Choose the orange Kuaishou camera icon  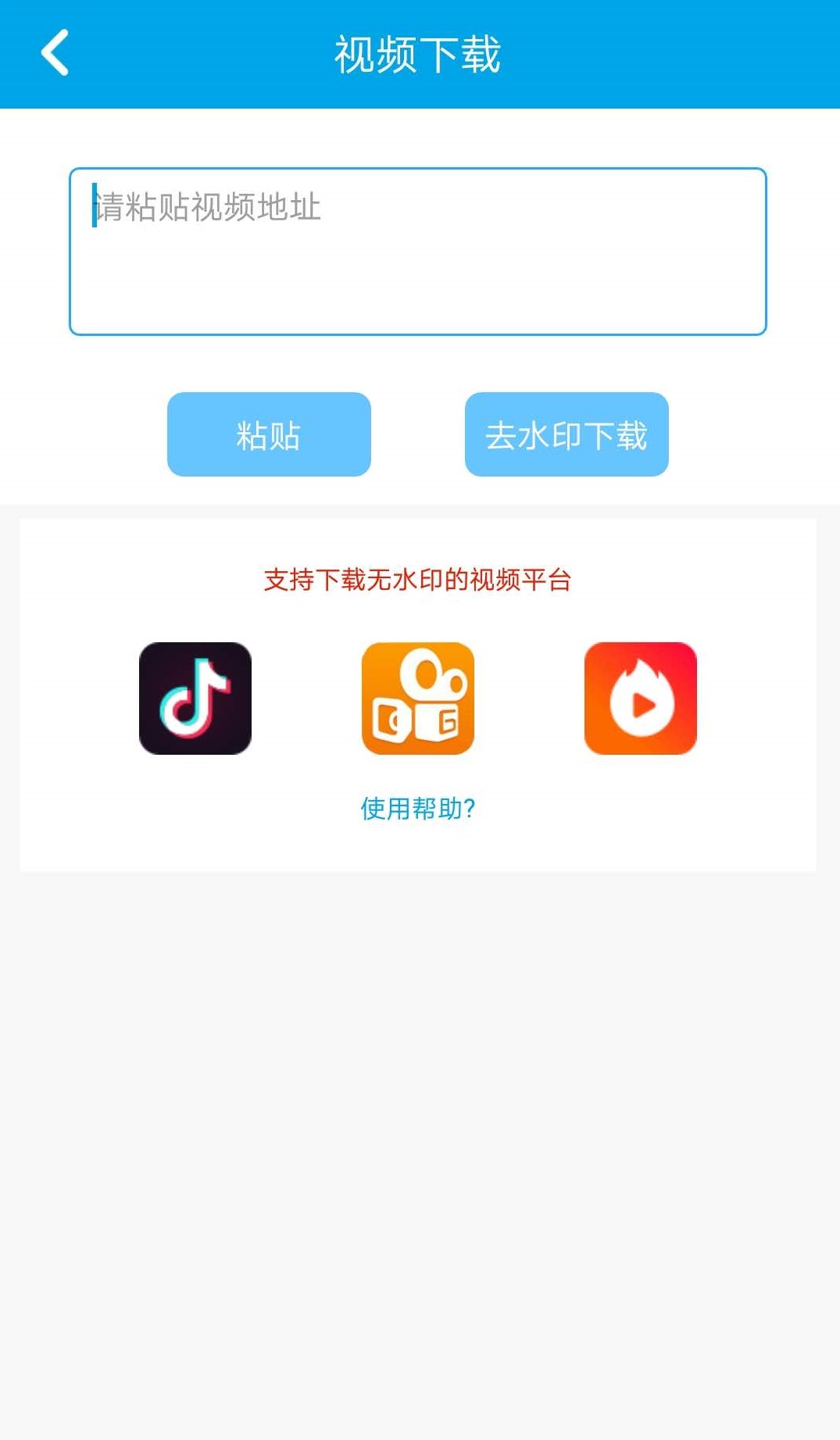coord(417,699)
